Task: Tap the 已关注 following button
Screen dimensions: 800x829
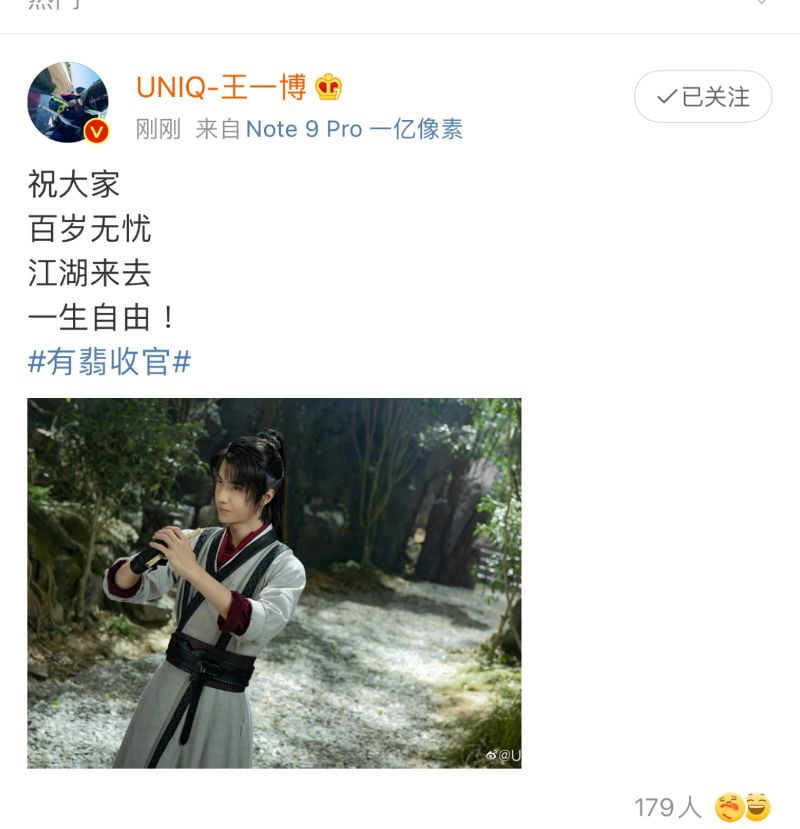Action: coord(703,97)
